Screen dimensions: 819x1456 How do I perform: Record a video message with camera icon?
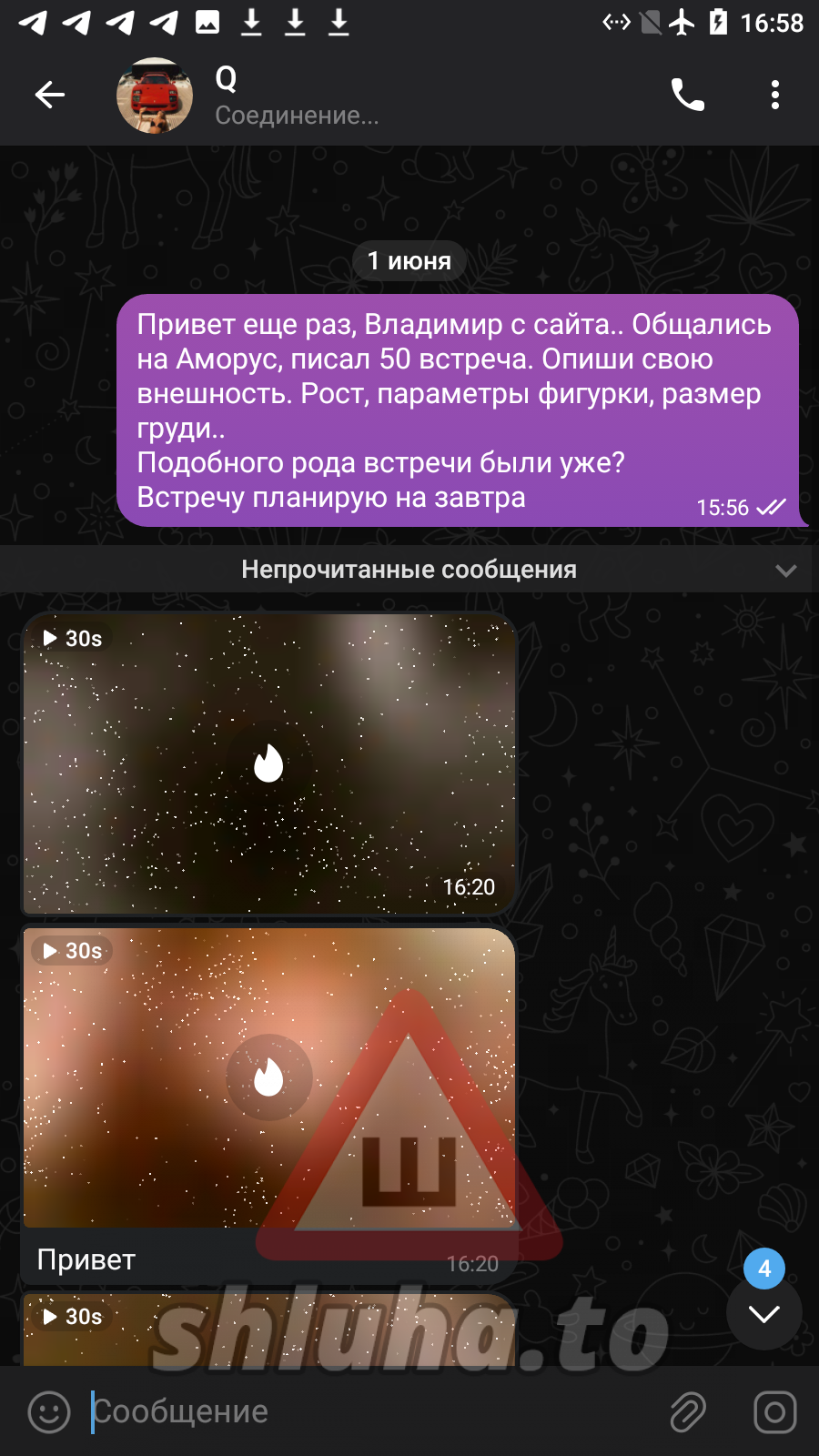click(x=774, y=1411)
